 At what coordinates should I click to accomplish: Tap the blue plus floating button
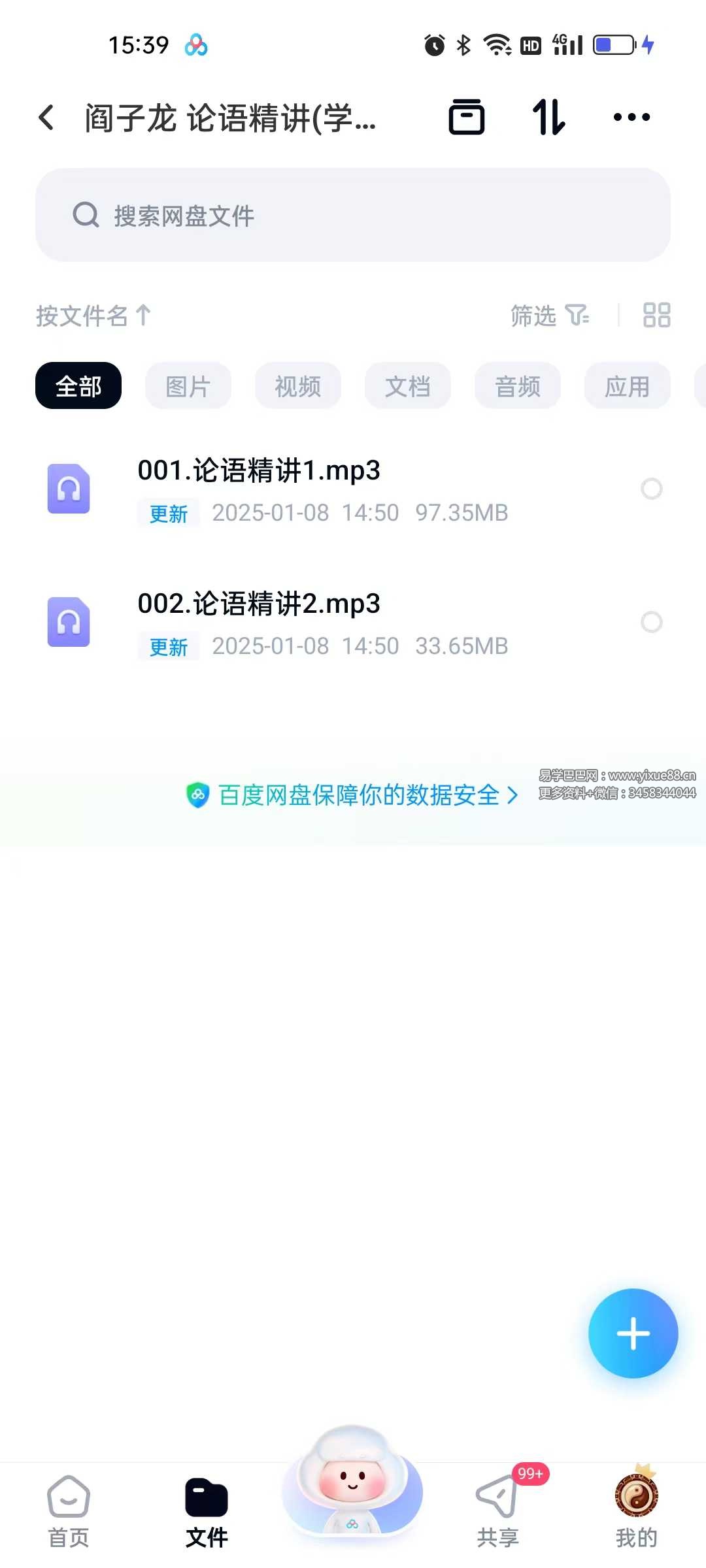click(x=633, y=1333)
